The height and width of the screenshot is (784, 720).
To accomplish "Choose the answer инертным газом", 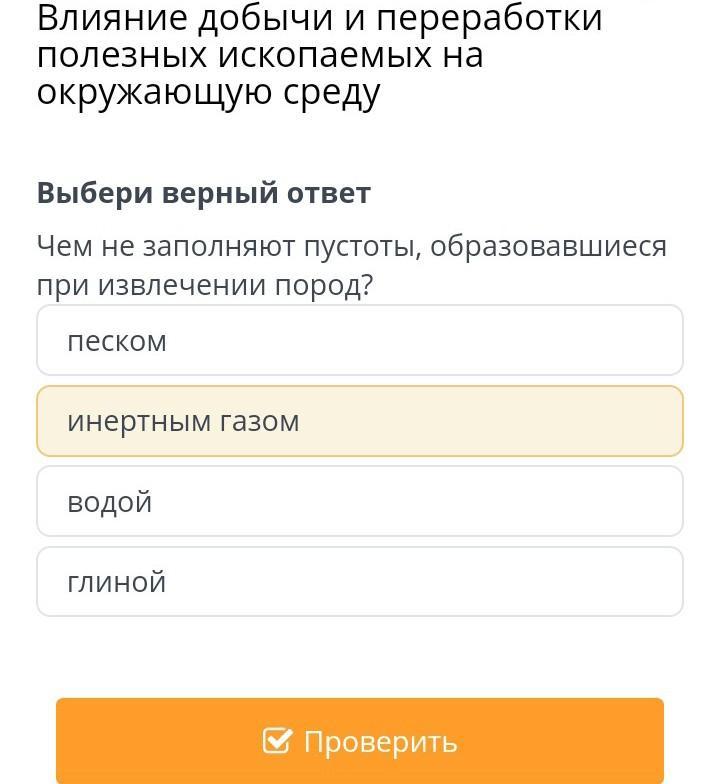I will coord(360,421).
